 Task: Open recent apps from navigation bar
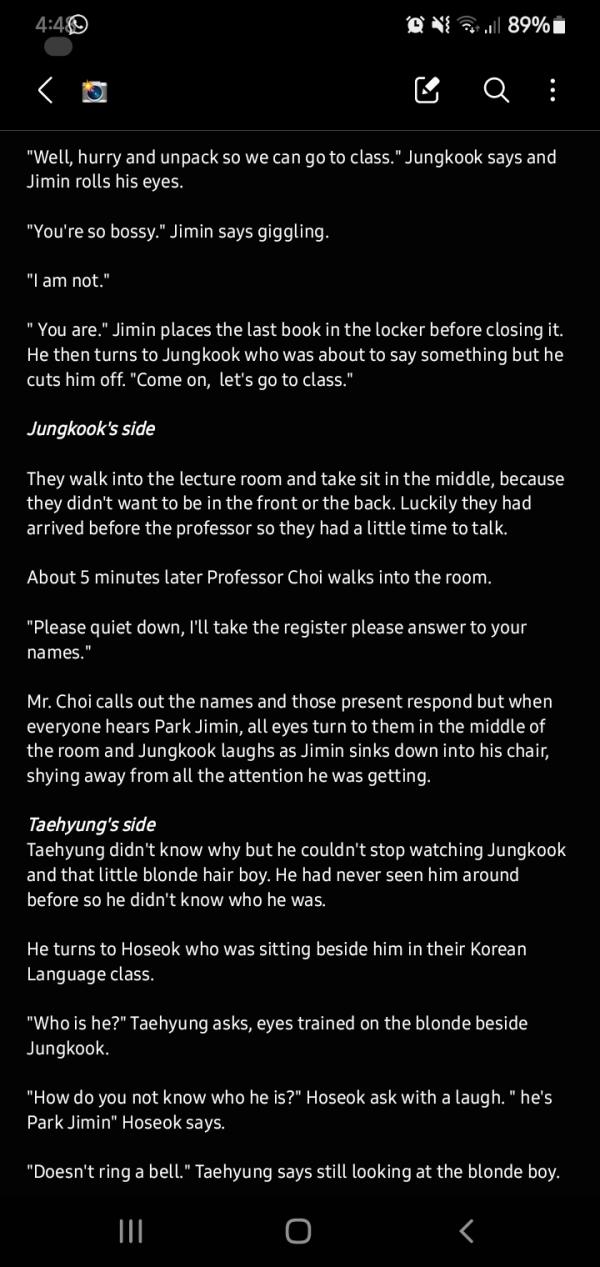coord(131,1231)
